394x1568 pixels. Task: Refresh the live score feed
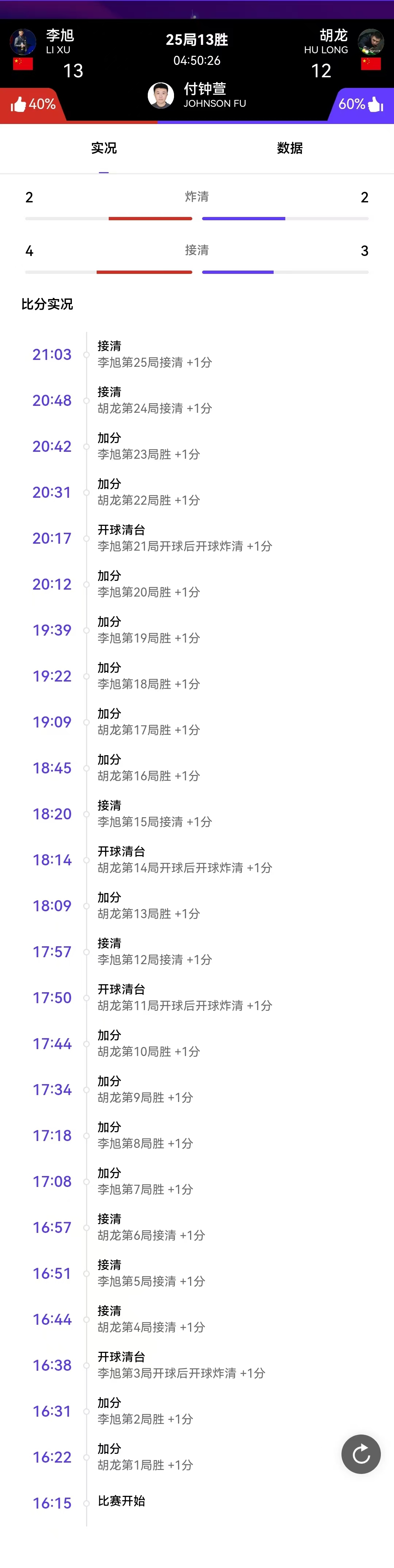[x=360, y=1454]
